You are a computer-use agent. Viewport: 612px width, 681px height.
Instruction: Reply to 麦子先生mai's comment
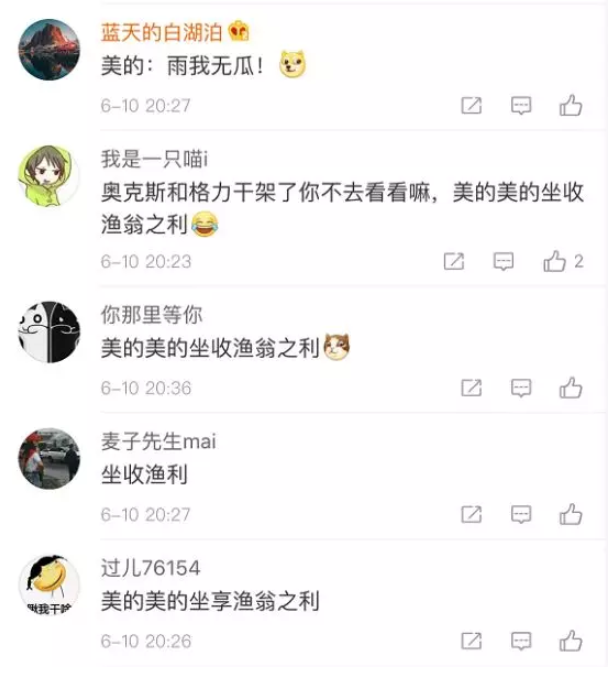pyautogui.click(x=521, y=514)
